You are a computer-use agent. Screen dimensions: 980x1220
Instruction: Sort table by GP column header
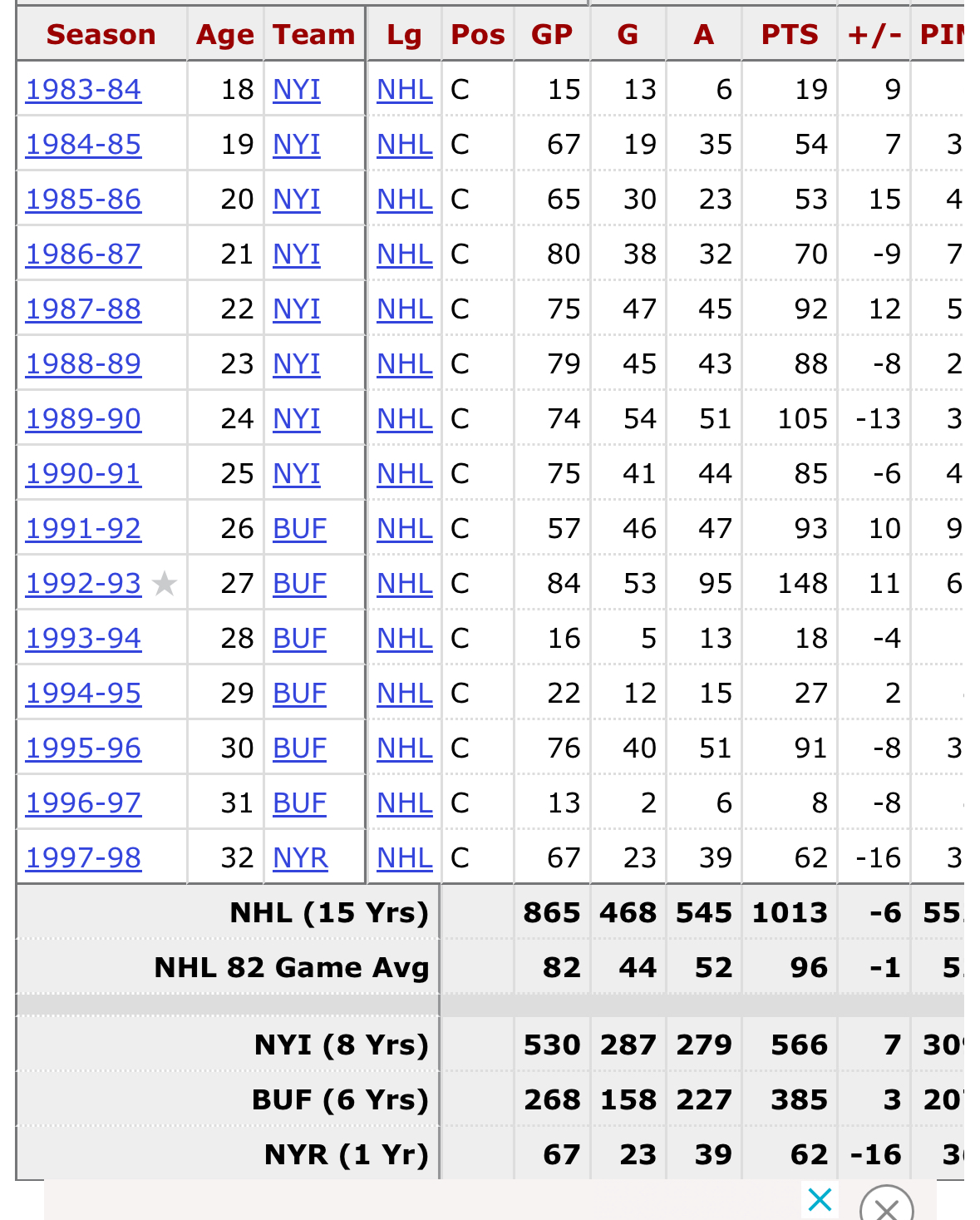pyautogui.click(x=552, y=35)
